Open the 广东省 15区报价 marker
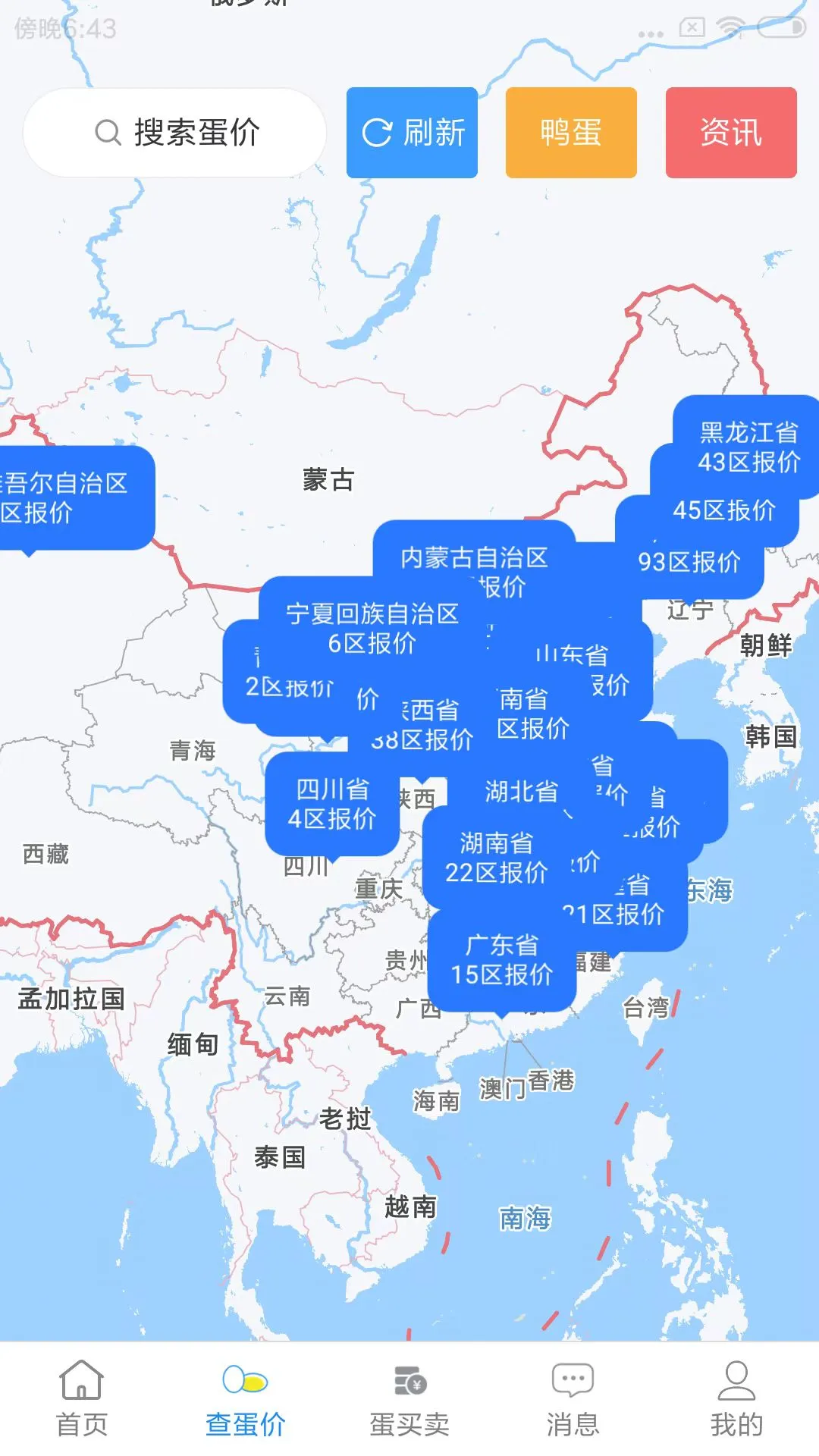Screen dimensions: 819x1456 pyautogui.click(x=501, y=959)
